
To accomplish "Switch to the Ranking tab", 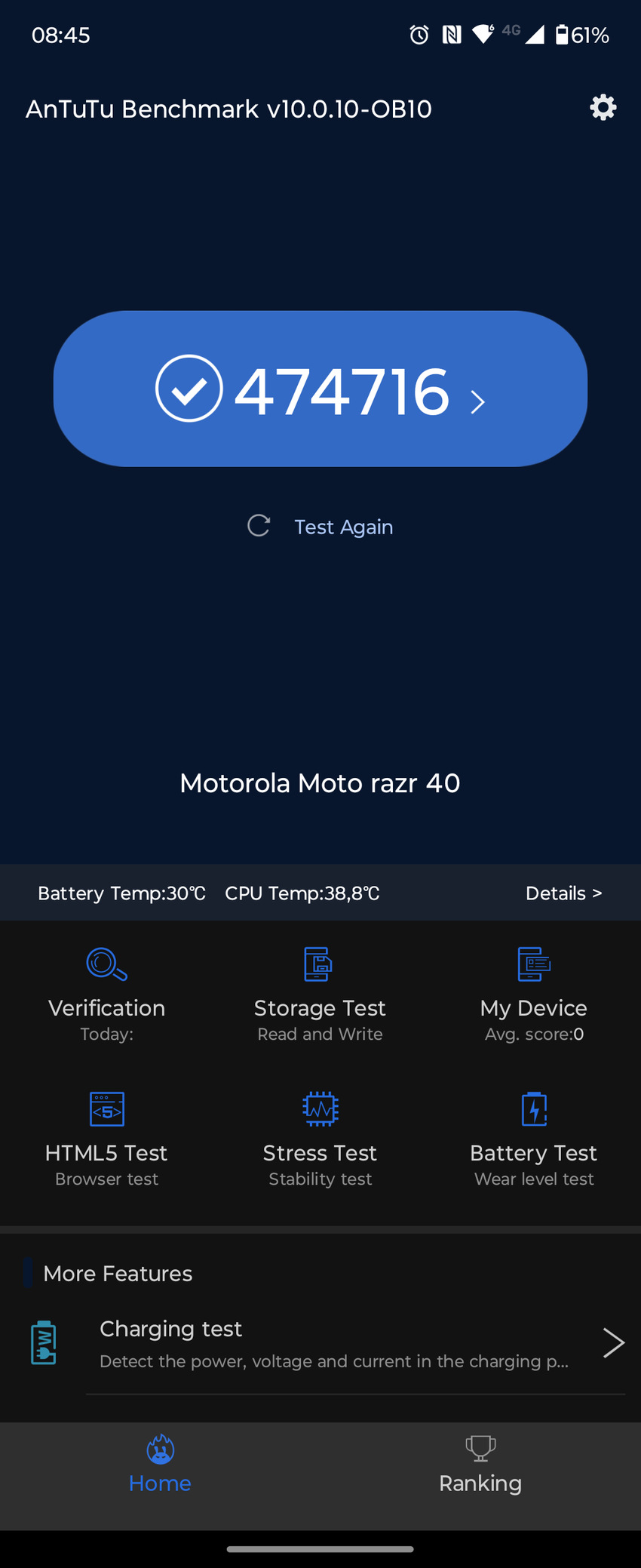I will 480,1465.
